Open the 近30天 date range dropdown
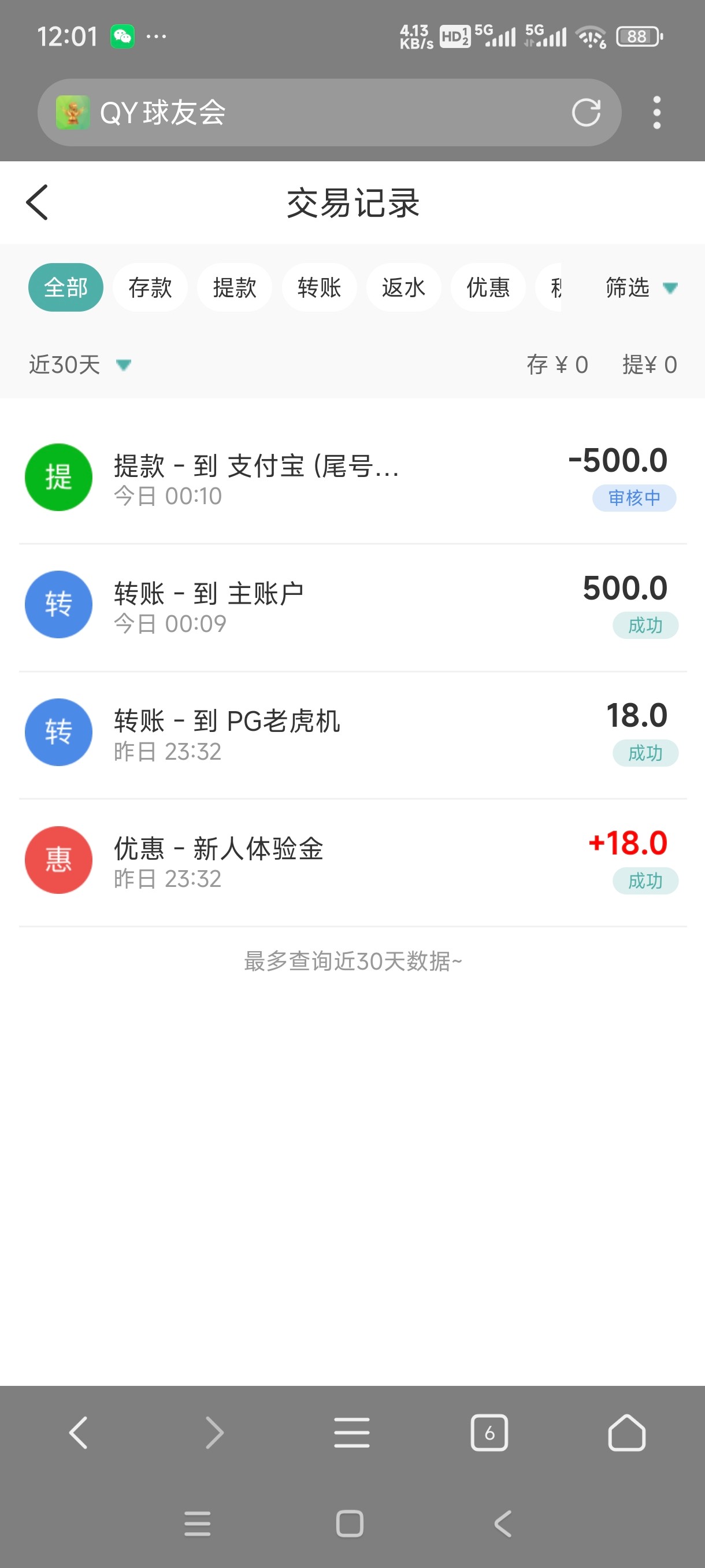Viewport: 705px width, 1568px height. point(79,365)
